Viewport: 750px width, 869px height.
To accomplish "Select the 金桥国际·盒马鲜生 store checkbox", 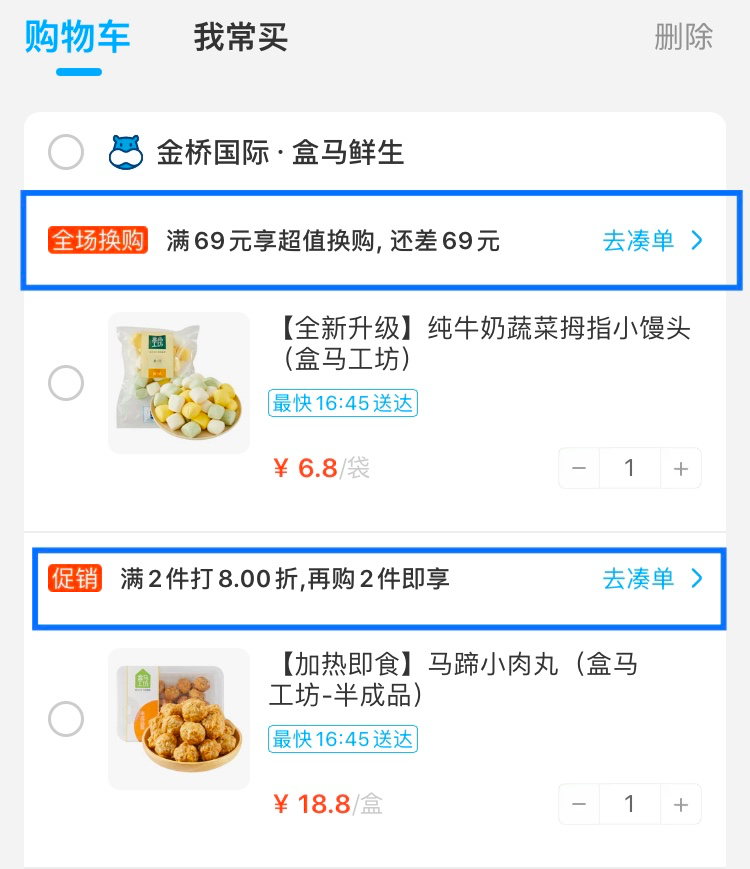I will [x=66, y=151].
